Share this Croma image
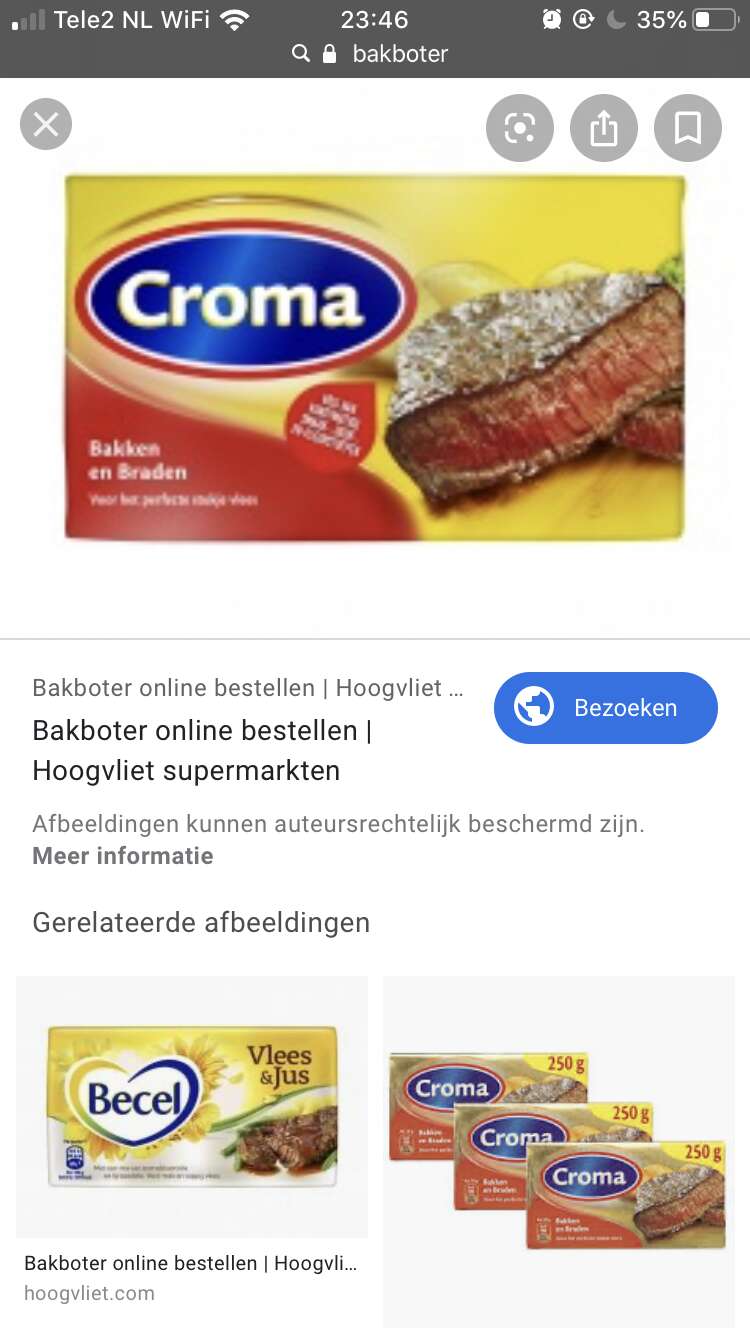The width and height of the screenshot is (750, 1334). pyautogui.click(x=604, y=128)
